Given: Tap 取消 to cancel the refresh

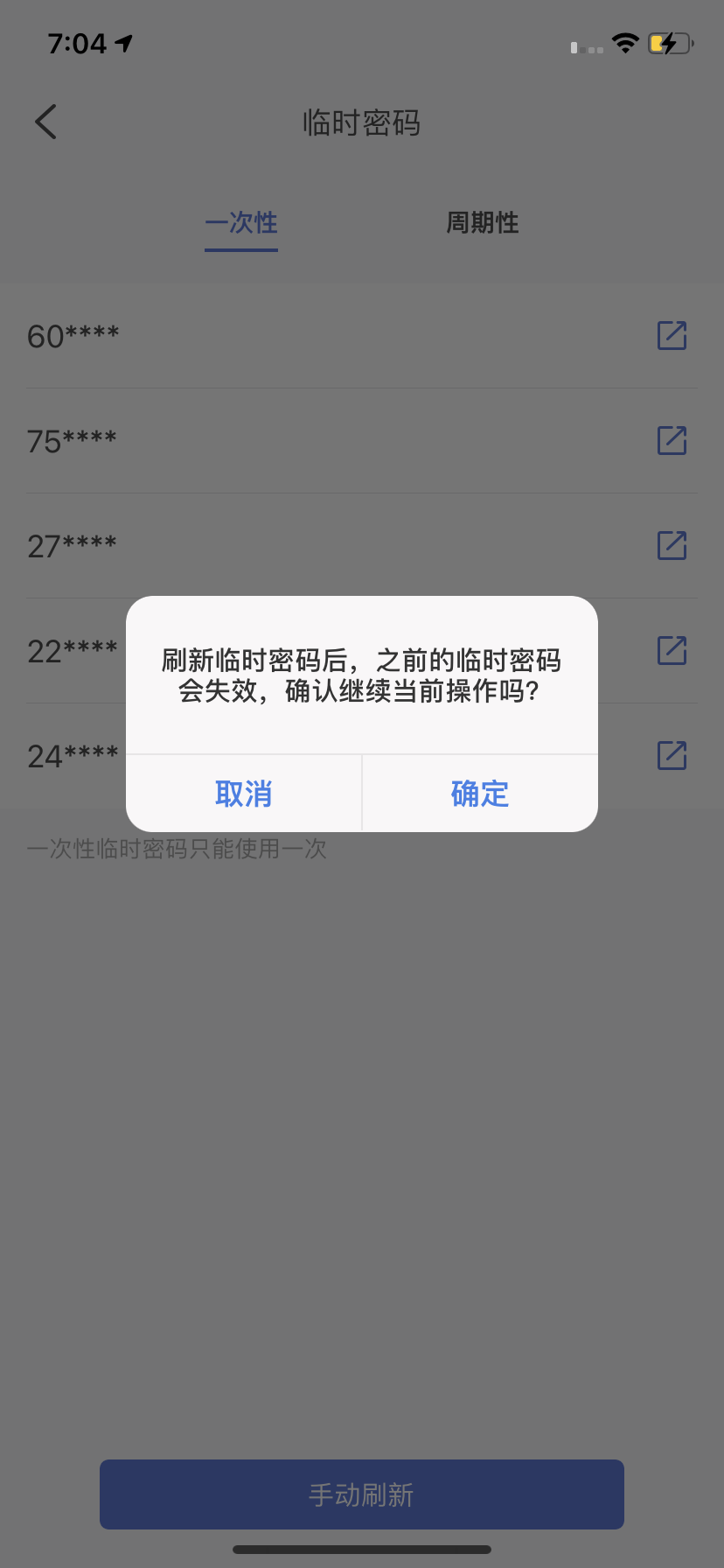Looking at the screenshot, I should coord(244,794).
